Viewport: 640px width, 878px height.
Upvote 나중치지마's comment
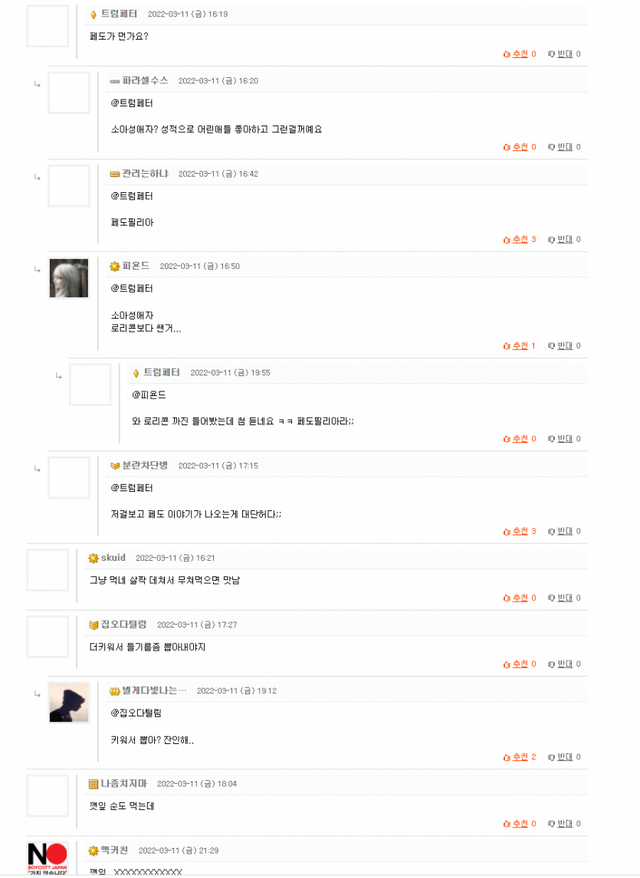pyautogui.click(x=519, y=824)
